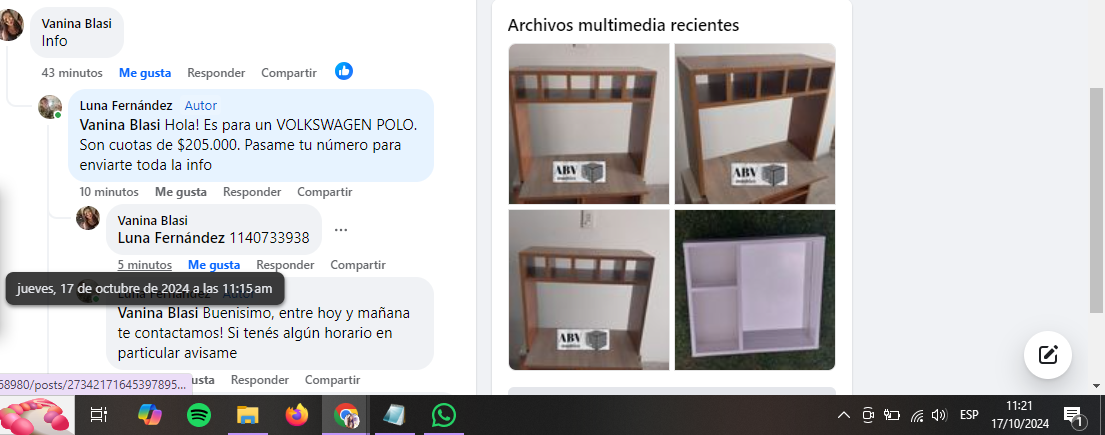Reply to Luna Fernández's Volkswagen Polo comment
Viewport: 1105px width, 435px height.
(x=252, y=192)
